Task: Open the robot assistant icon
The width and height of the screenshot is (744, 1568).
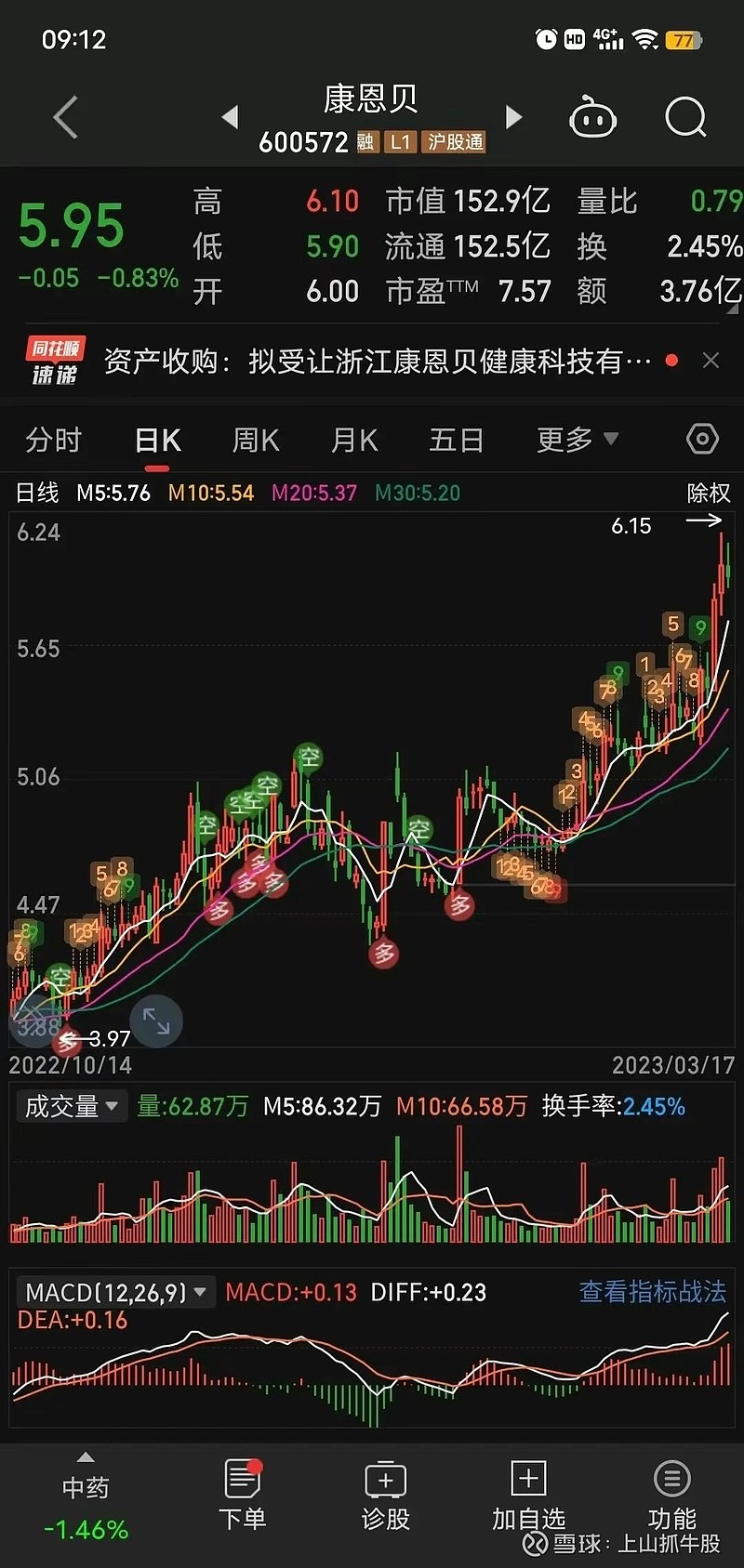Action: coord(592,117)
